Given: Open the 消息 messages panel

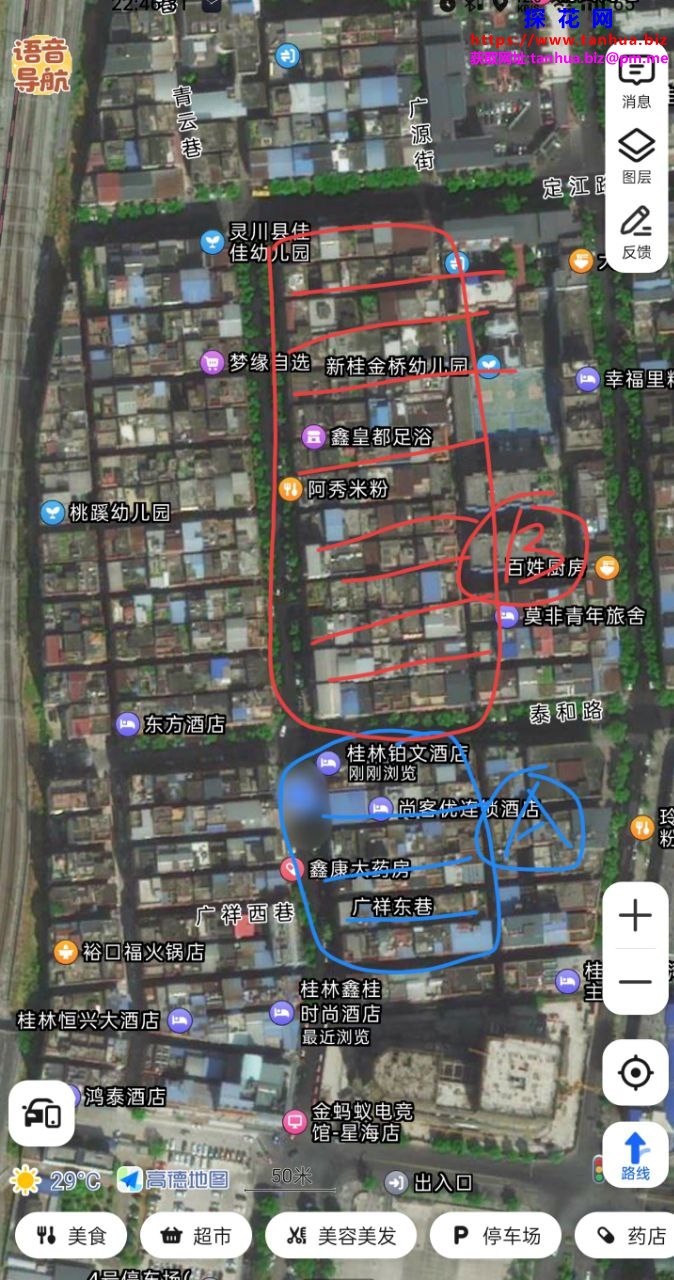Looking at the screenshot, I should coord(636,80).
